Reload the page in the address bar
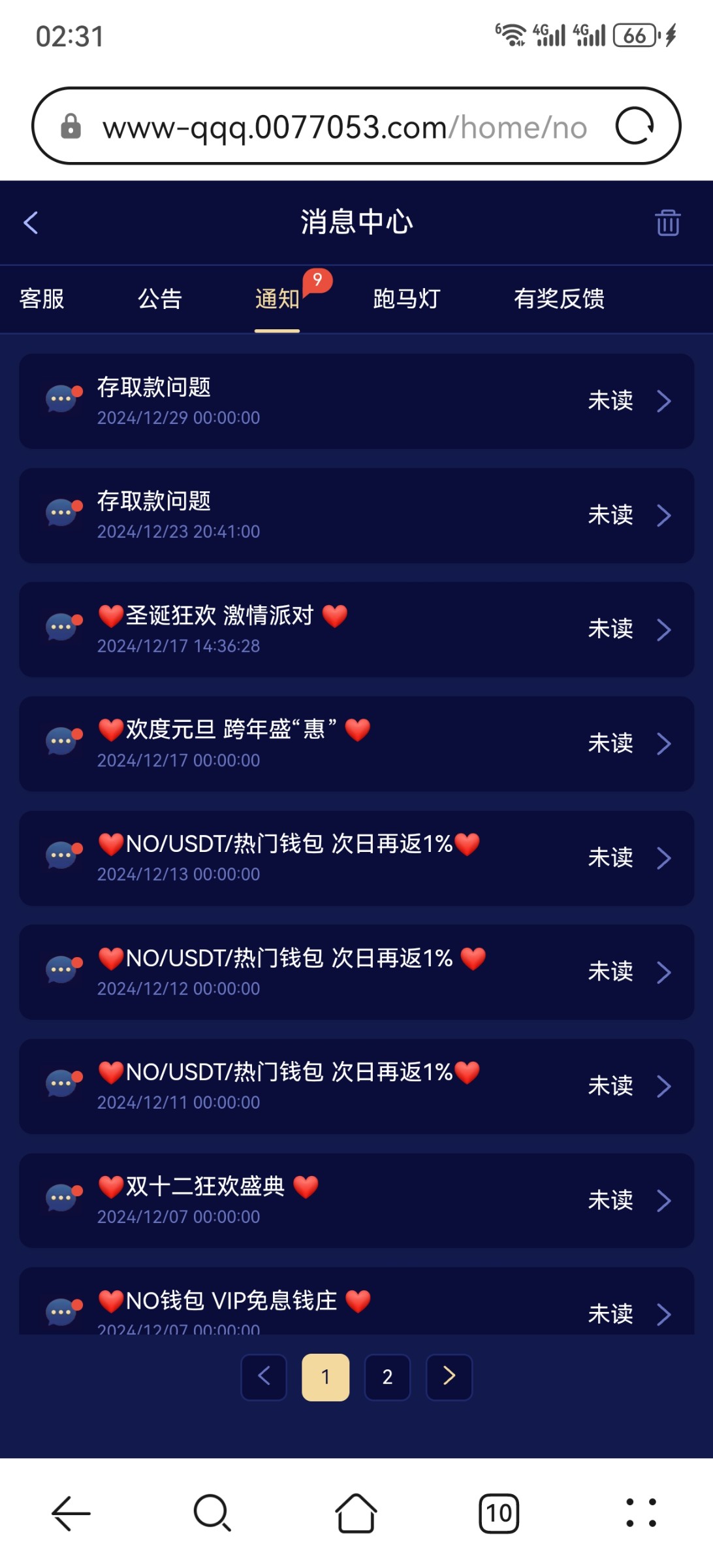 click(x=635, y=125)
